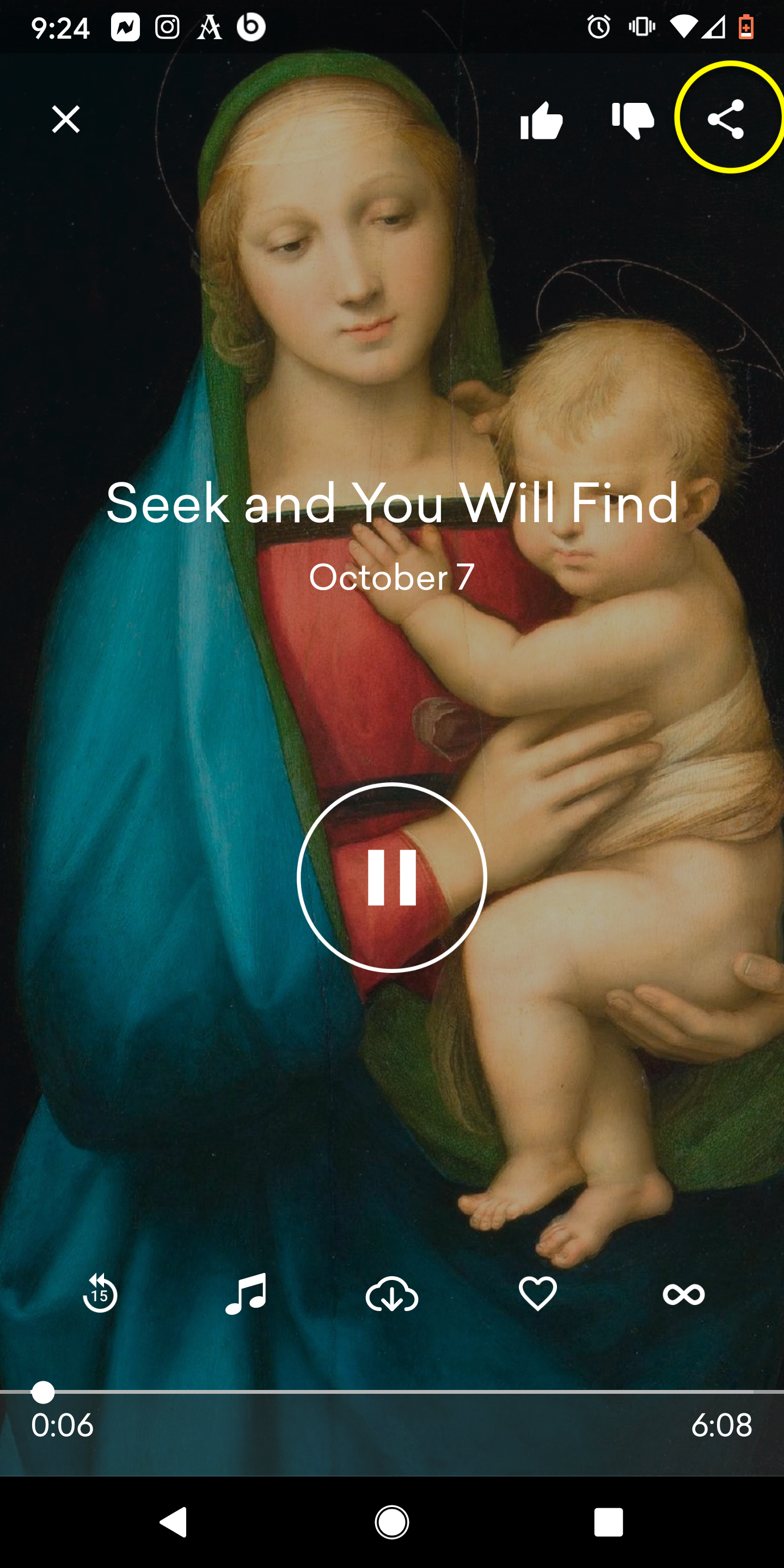Favorite this session with the heart icon
The image size is (784, 1568).
[537, 1293]
